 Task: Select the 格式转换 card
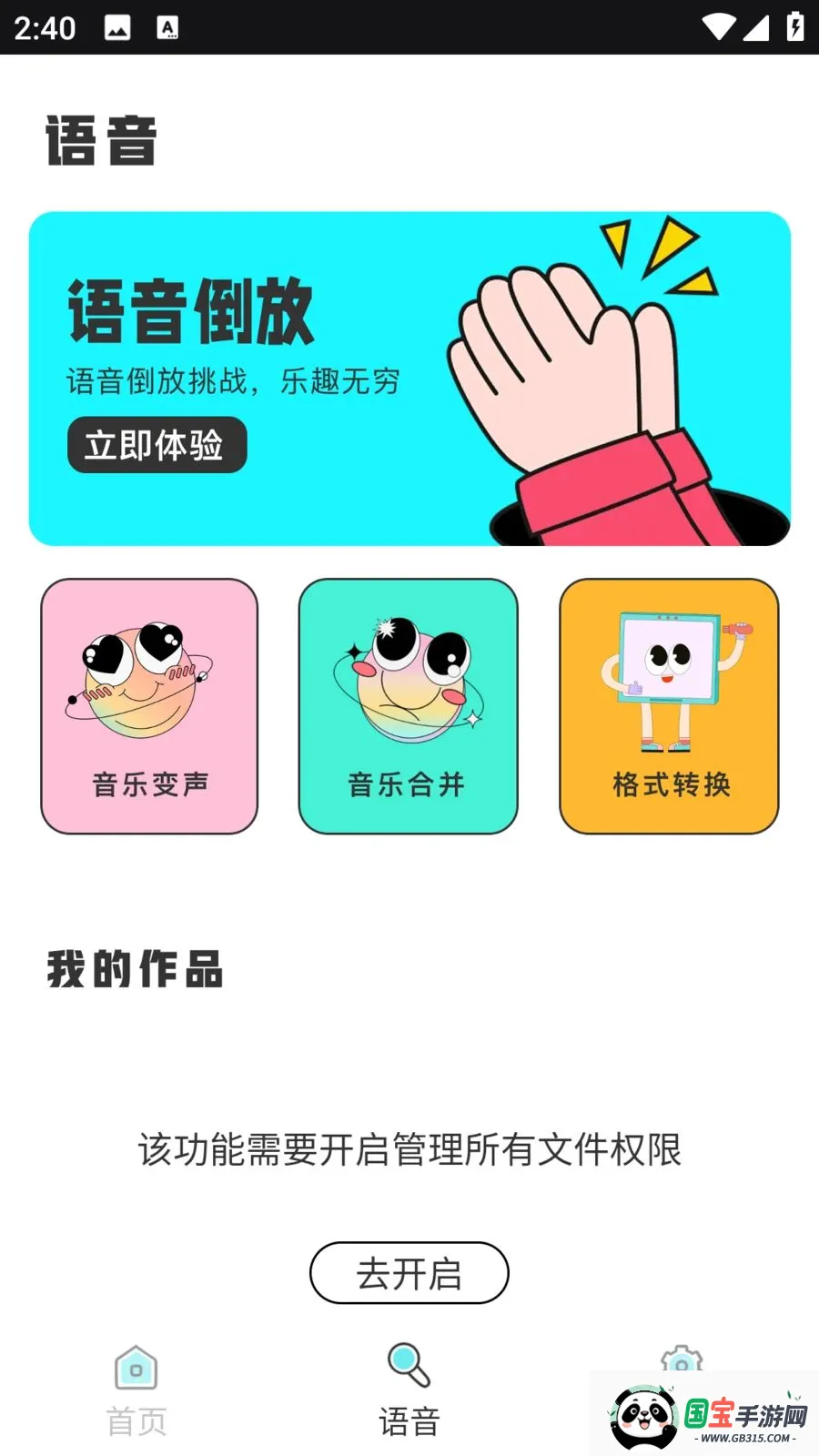click(669, 706)
